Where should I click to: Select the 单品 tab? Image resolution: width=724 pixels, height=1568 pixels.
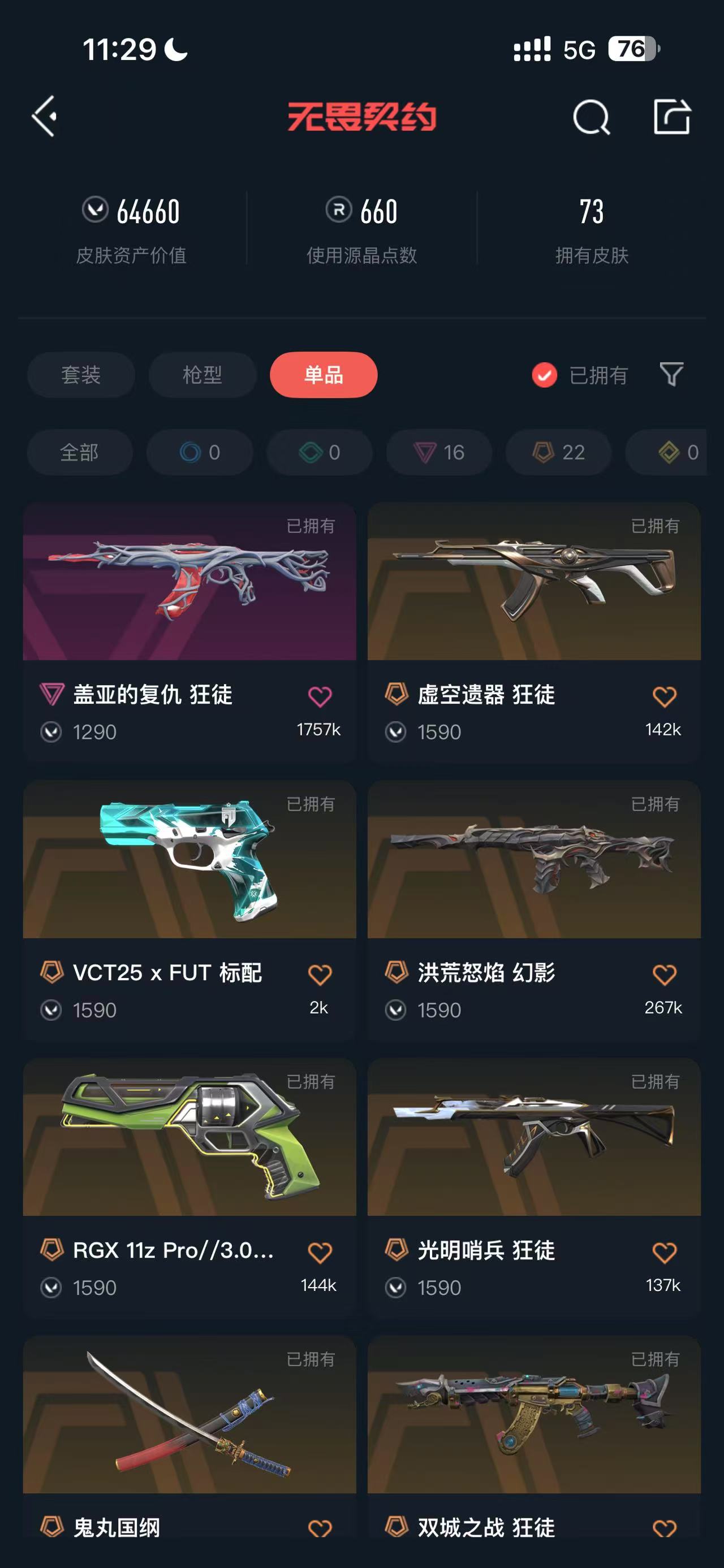(324, 374)
